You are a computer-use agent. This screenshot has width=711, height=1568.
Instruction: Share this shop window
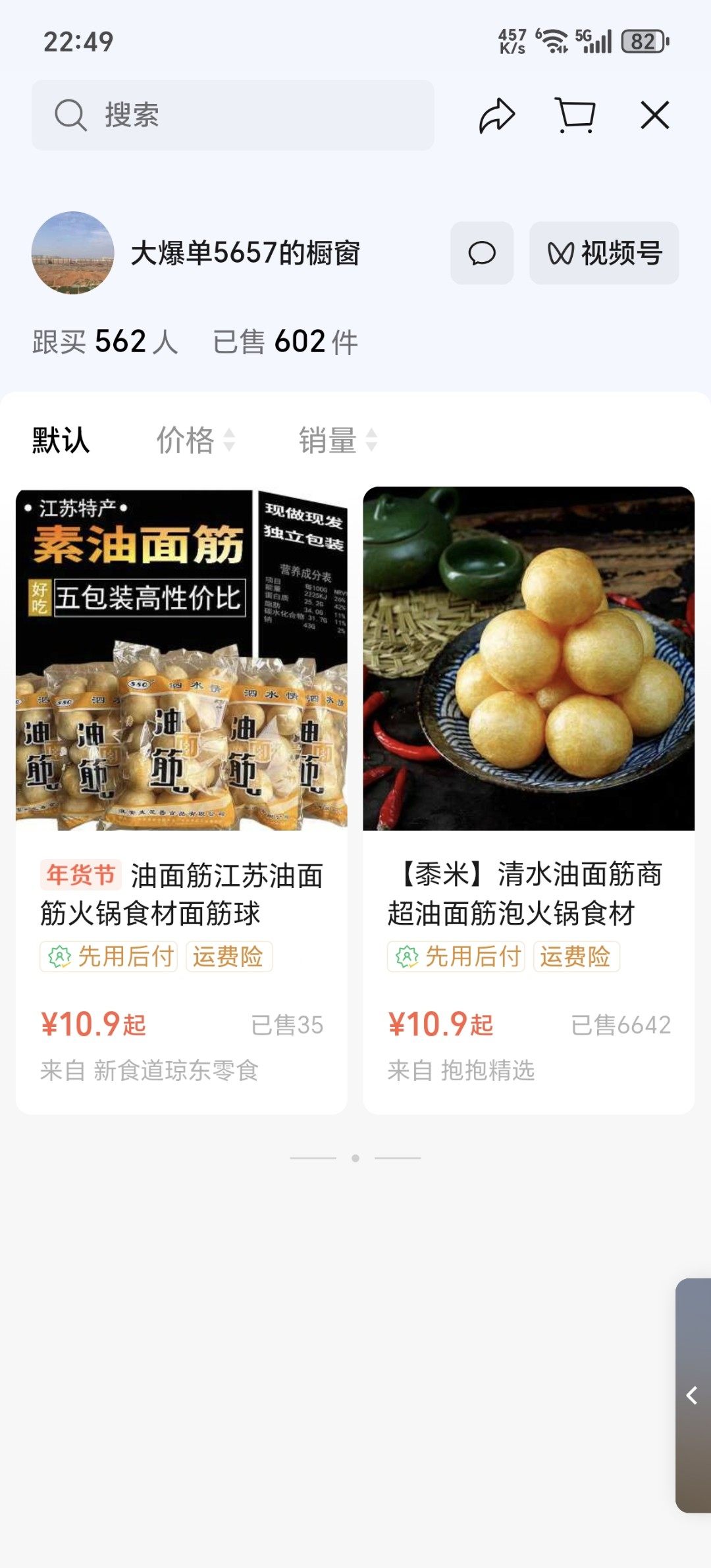coord(496,115)
